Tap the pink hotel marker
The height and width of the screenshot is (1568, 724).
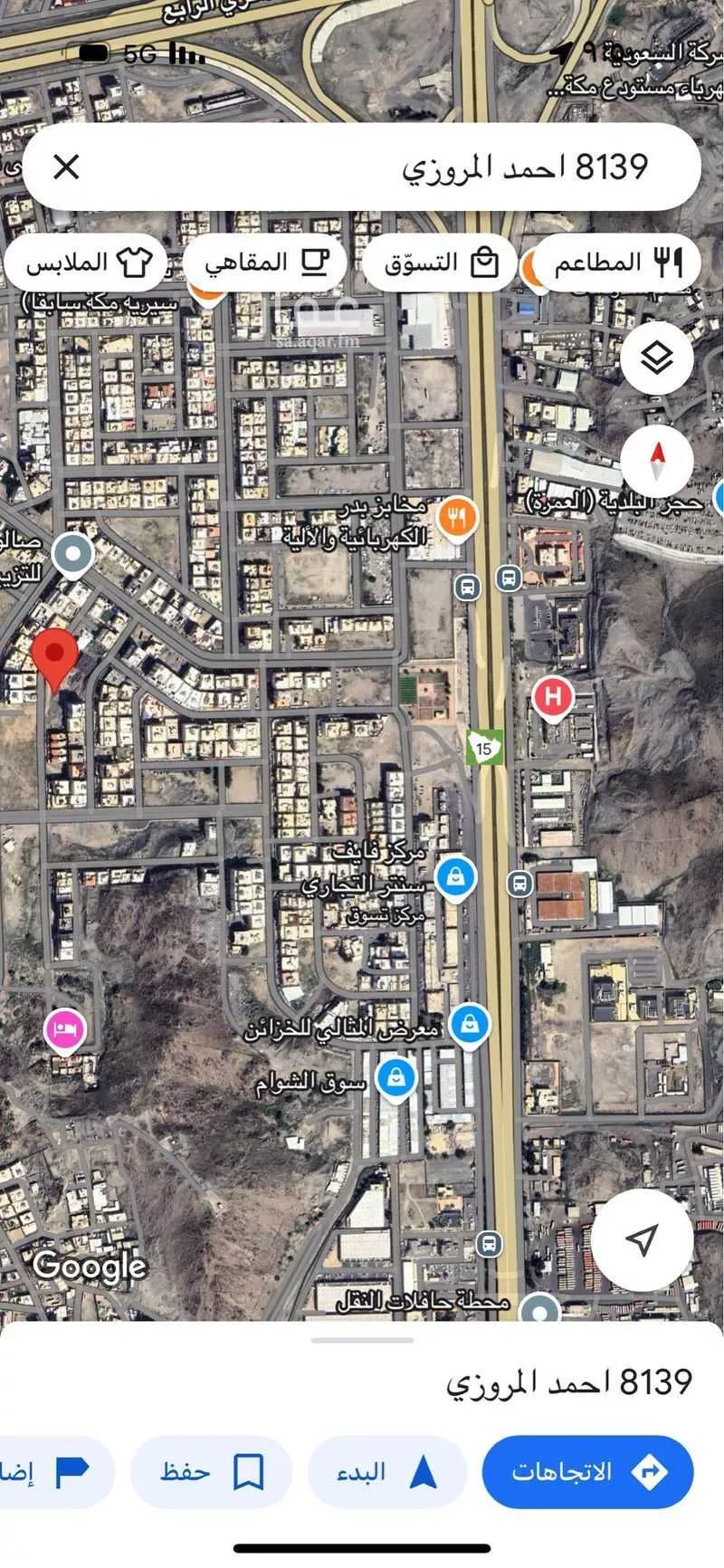pos(65,1029)
